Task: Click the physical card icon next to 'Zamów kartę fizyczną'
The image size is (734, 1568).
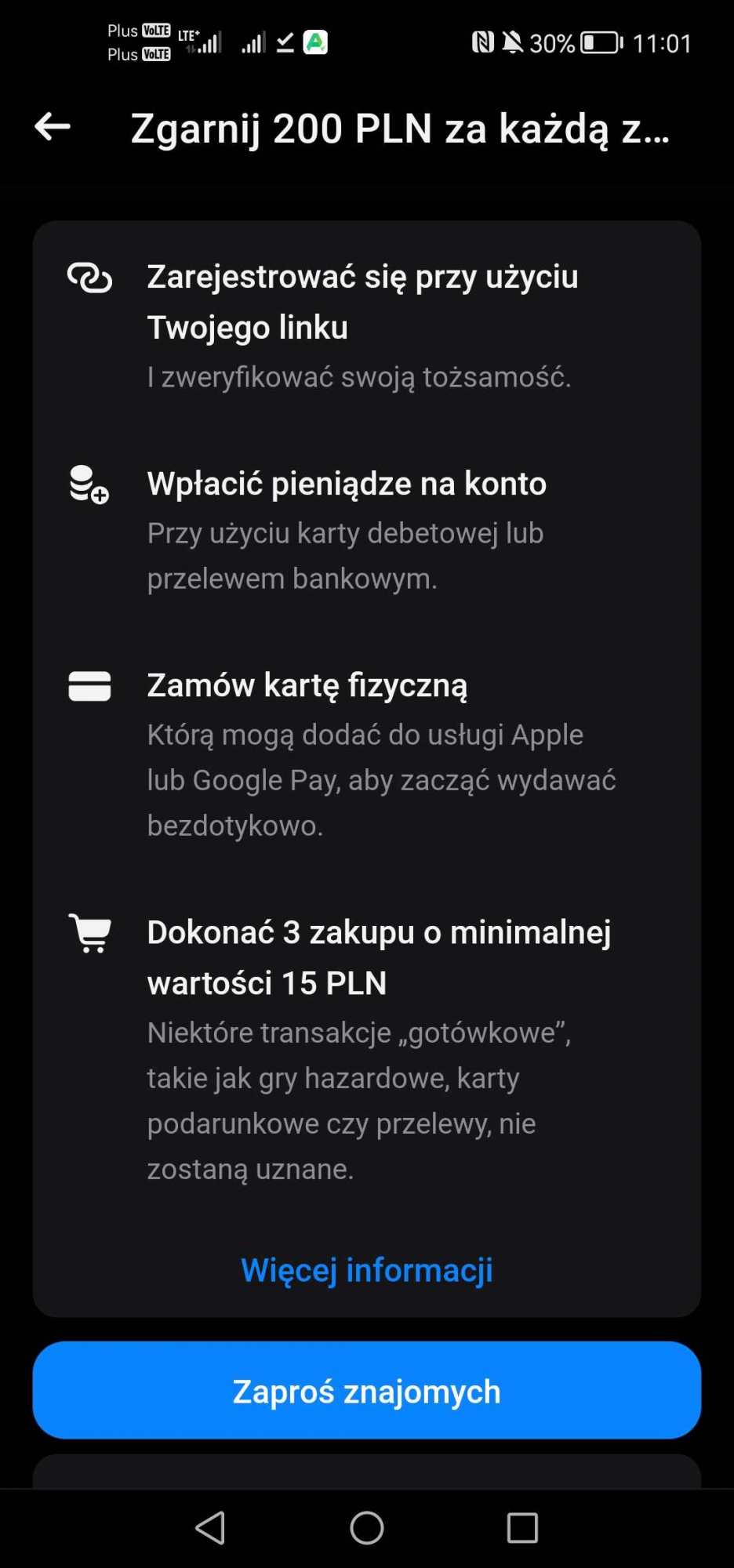Action: point(89,687)
